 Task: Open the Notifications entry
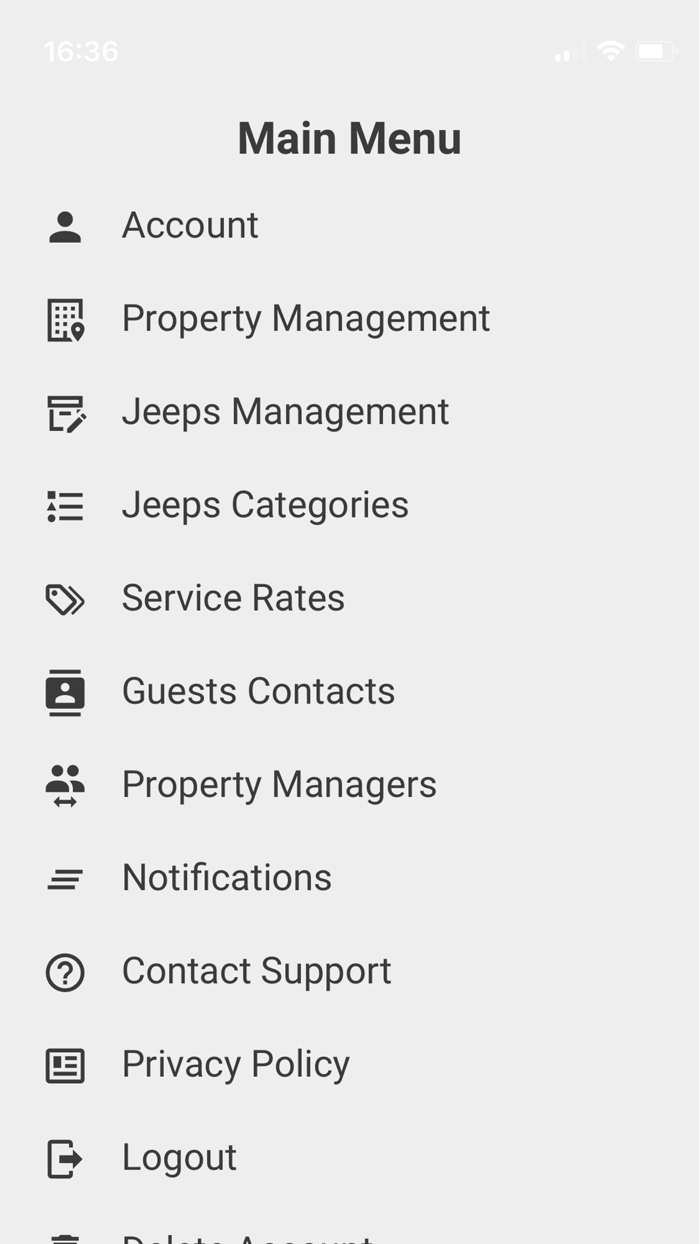[226, 878]
